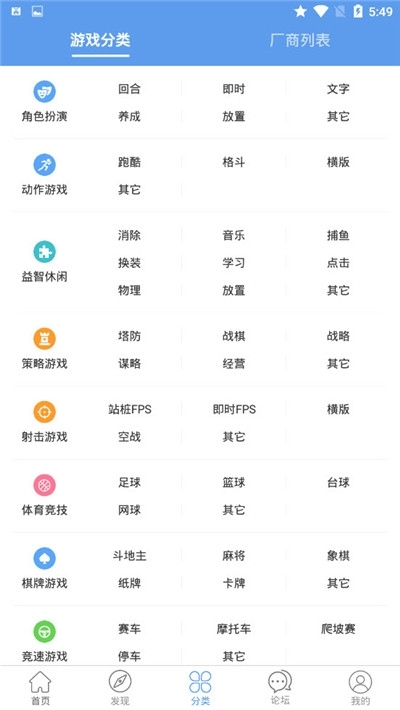Select the 跑酷 subcategory

pos(130,162)
